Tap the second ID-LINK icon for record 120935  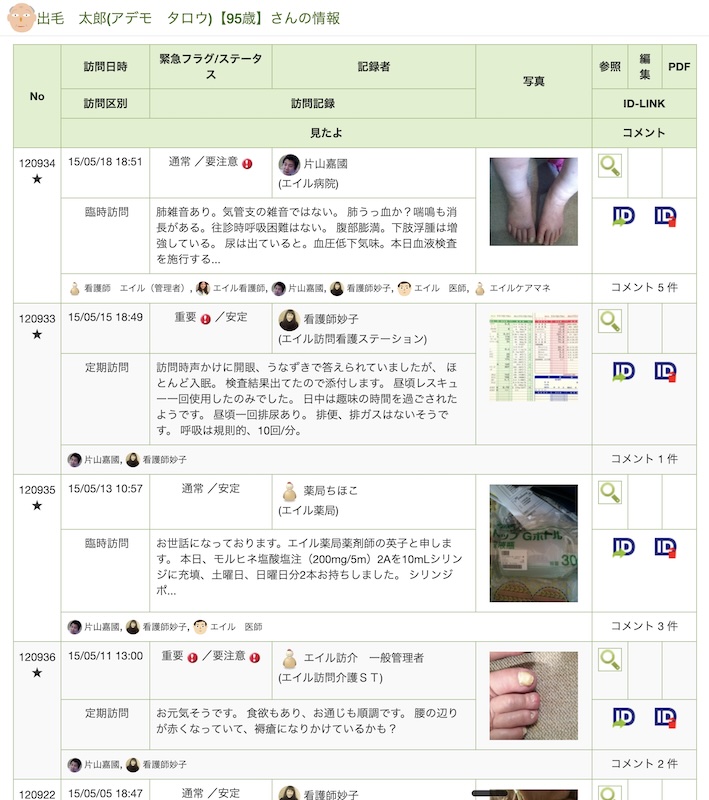click(x=665, y=547)
